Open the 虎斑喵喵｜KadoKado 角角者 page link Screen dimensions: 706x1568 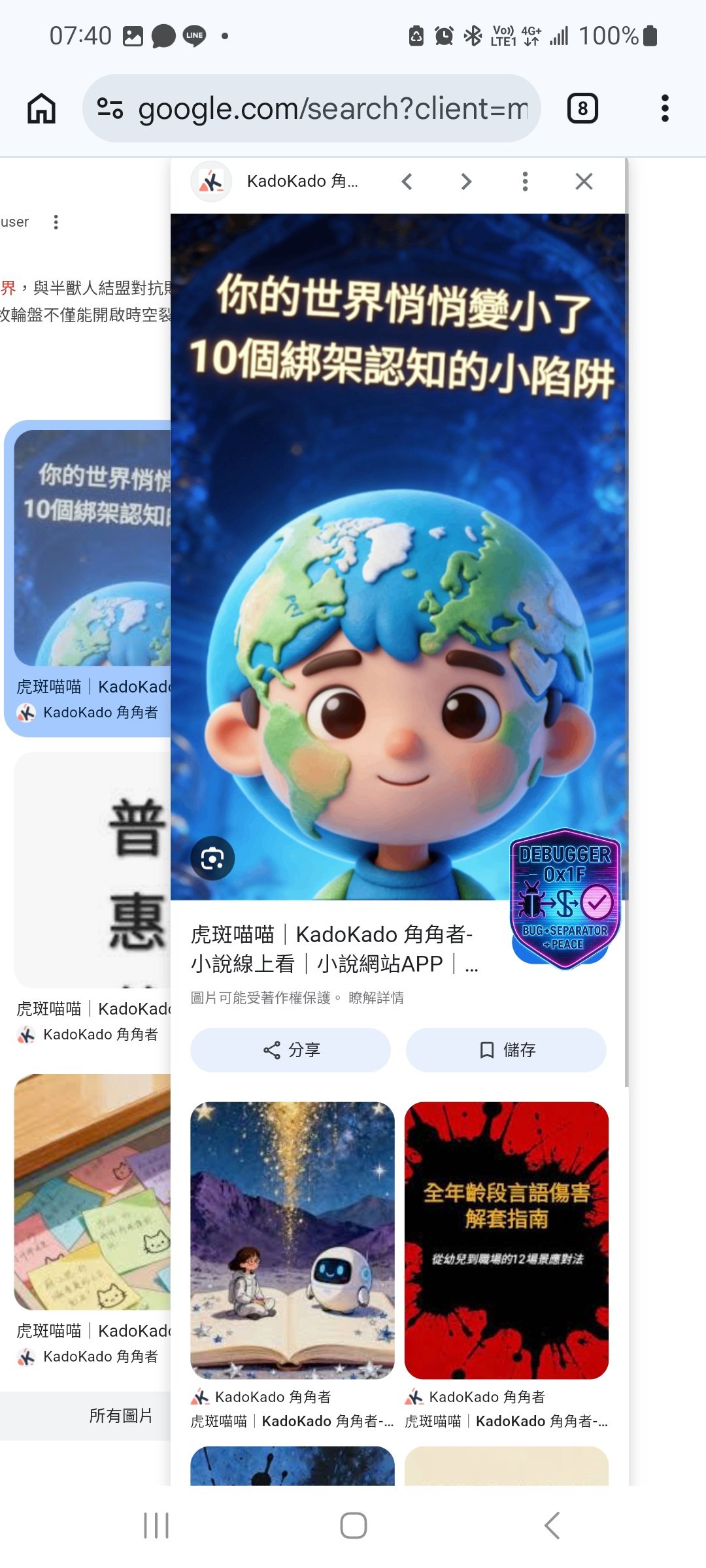click(333, 949)
